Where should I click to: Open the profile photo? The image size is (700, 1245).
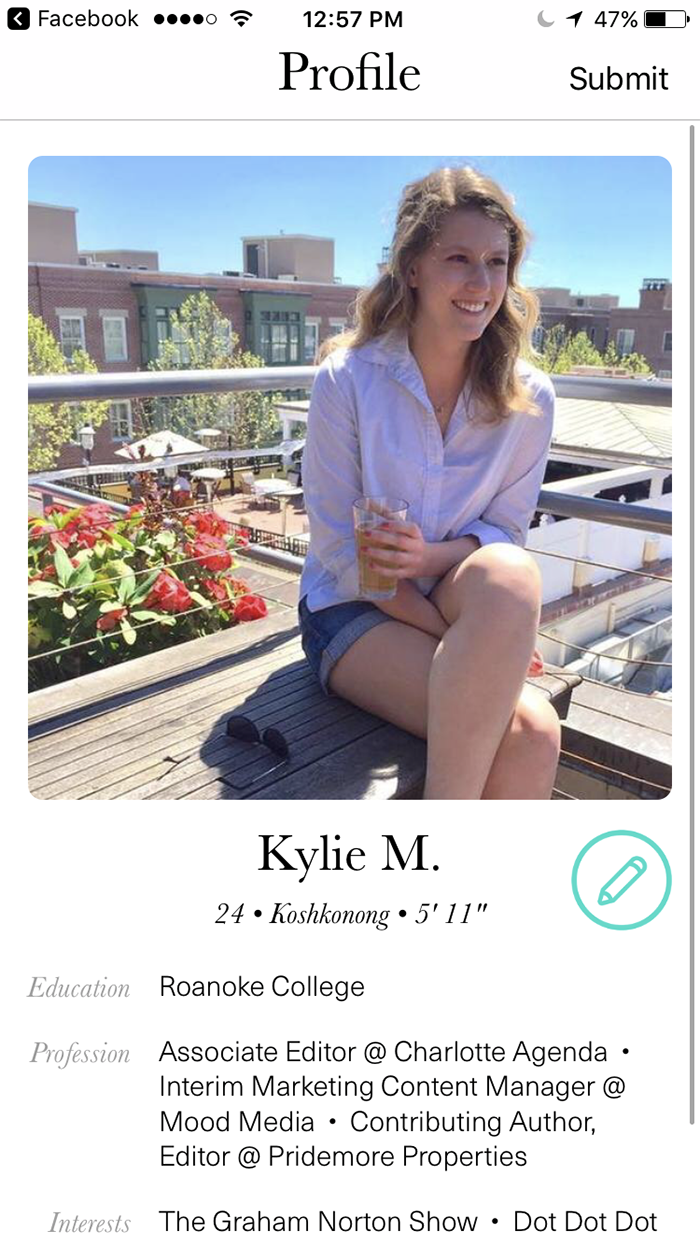(349, 477)
